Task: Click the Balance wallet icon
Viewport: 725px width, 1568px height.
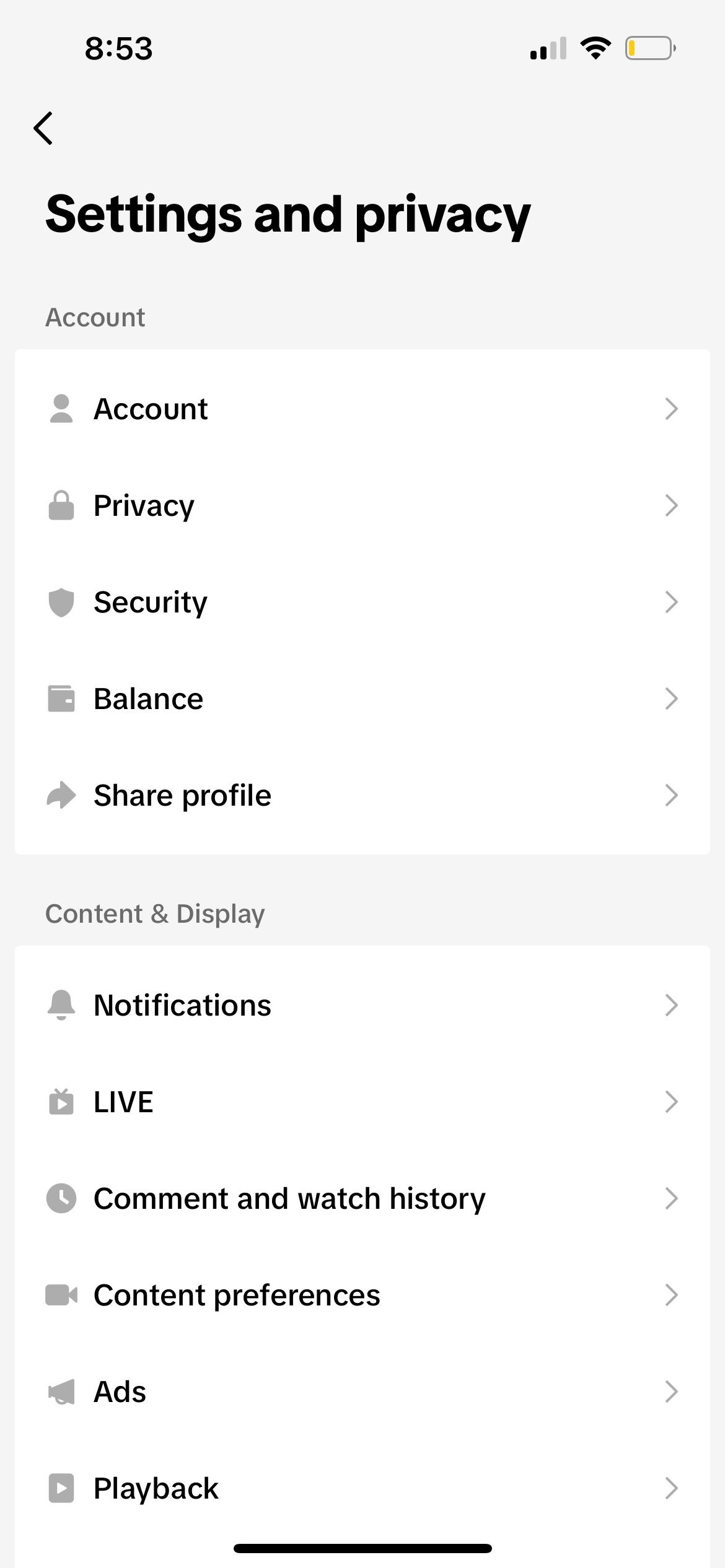Action: [x=61, y=698]
